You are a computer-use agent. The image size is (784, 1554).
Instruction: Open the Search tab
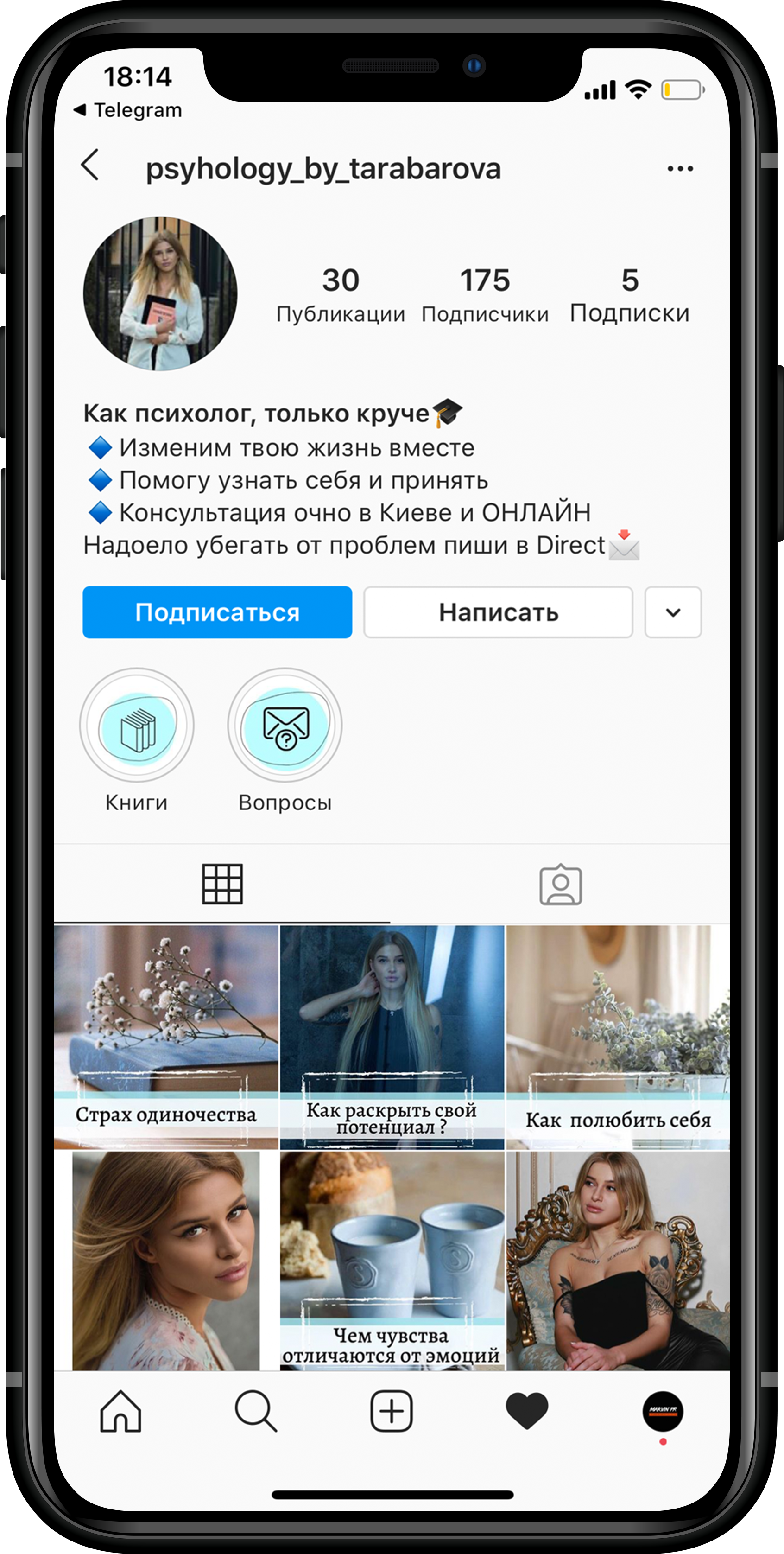(256, 1412)
